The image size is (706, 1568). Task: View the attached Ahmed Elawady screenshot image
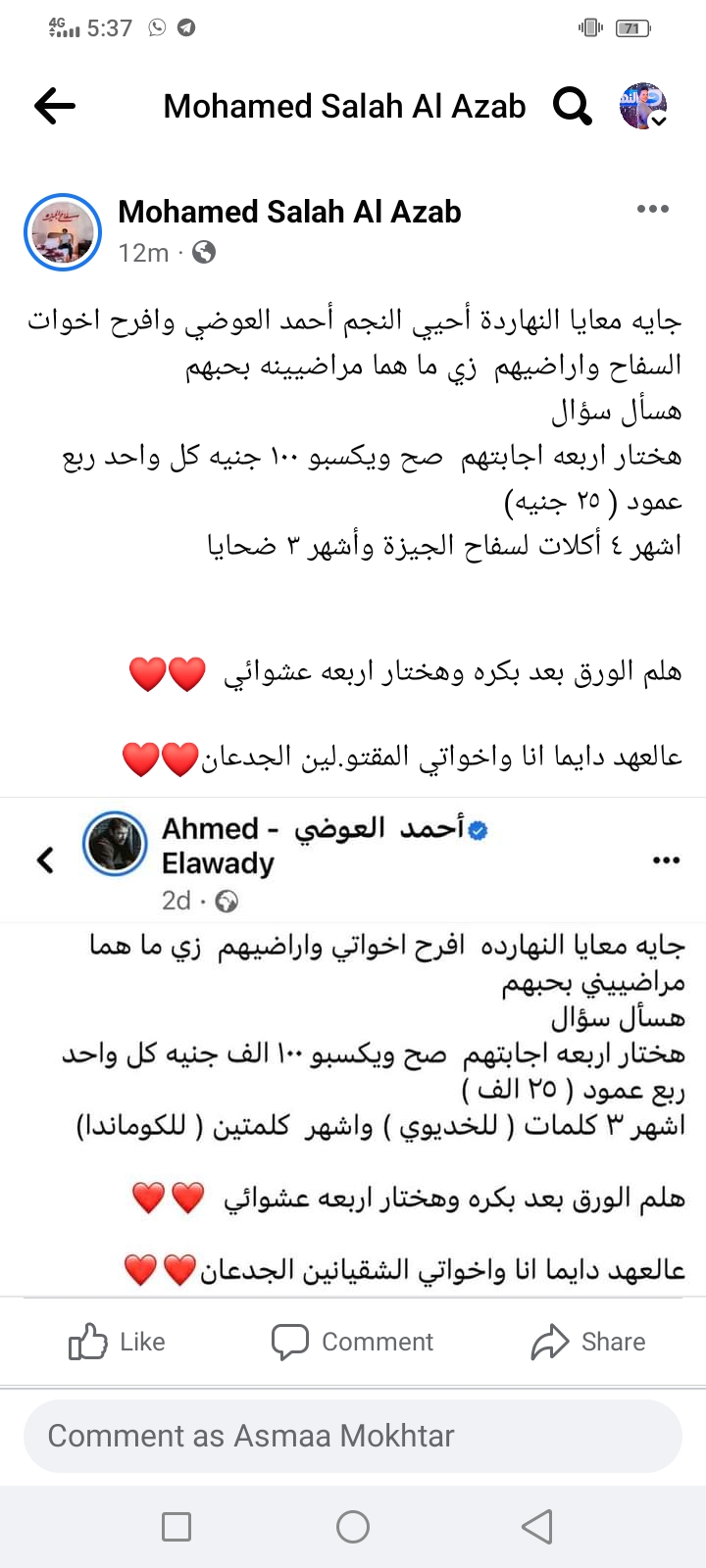[x=353, y=1049]
